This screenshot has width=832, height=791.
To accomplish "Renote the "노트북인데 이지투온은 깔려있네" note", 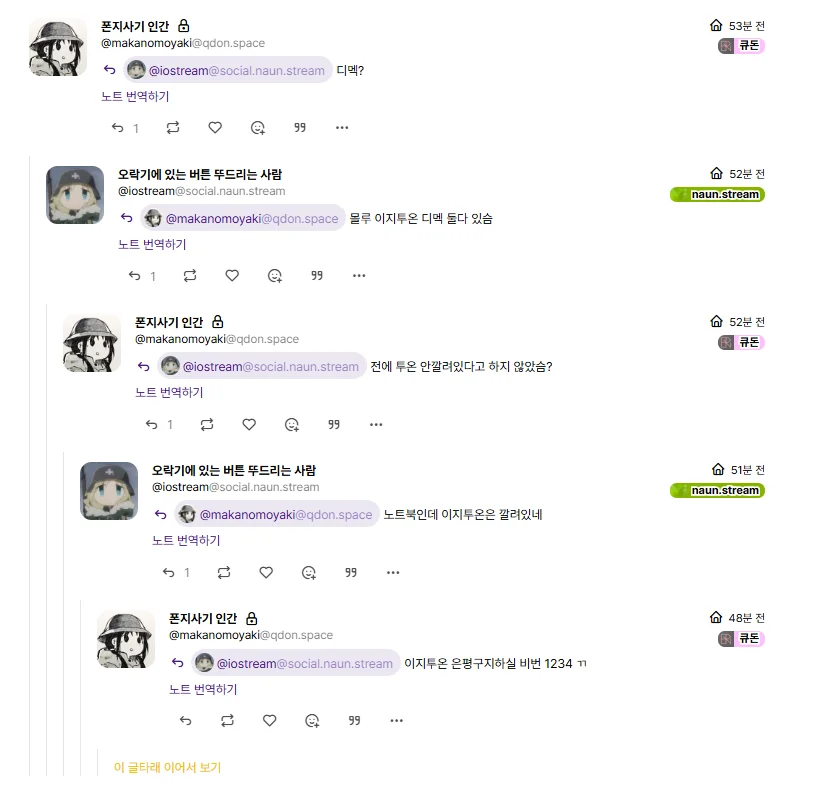I will (x=224, y=572).
